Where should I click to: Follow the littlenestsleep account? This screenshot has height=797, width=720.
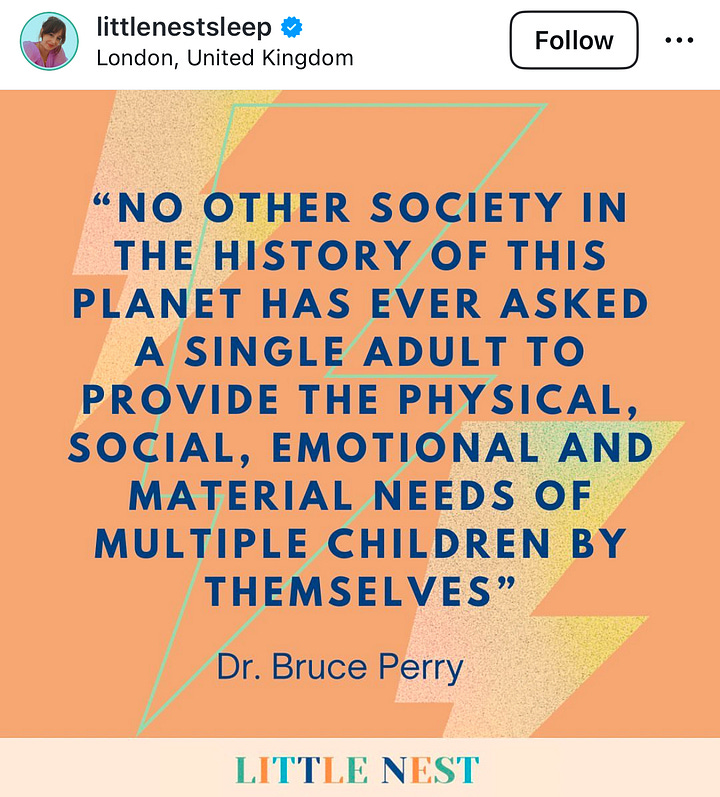click(x=573, y=41)
